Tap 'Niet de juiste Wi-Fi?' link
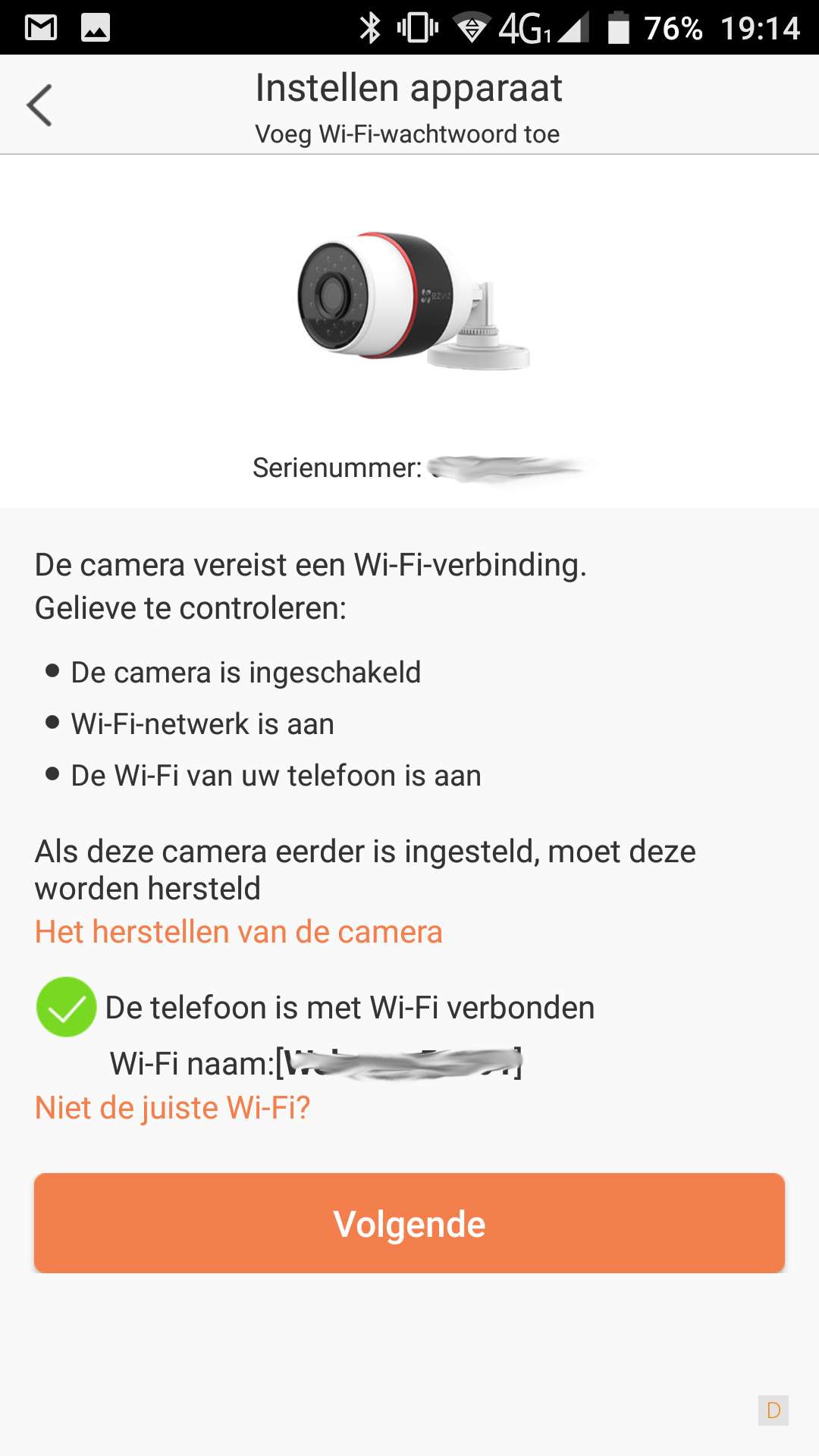819x1456 pixels. coord(173,1108)
